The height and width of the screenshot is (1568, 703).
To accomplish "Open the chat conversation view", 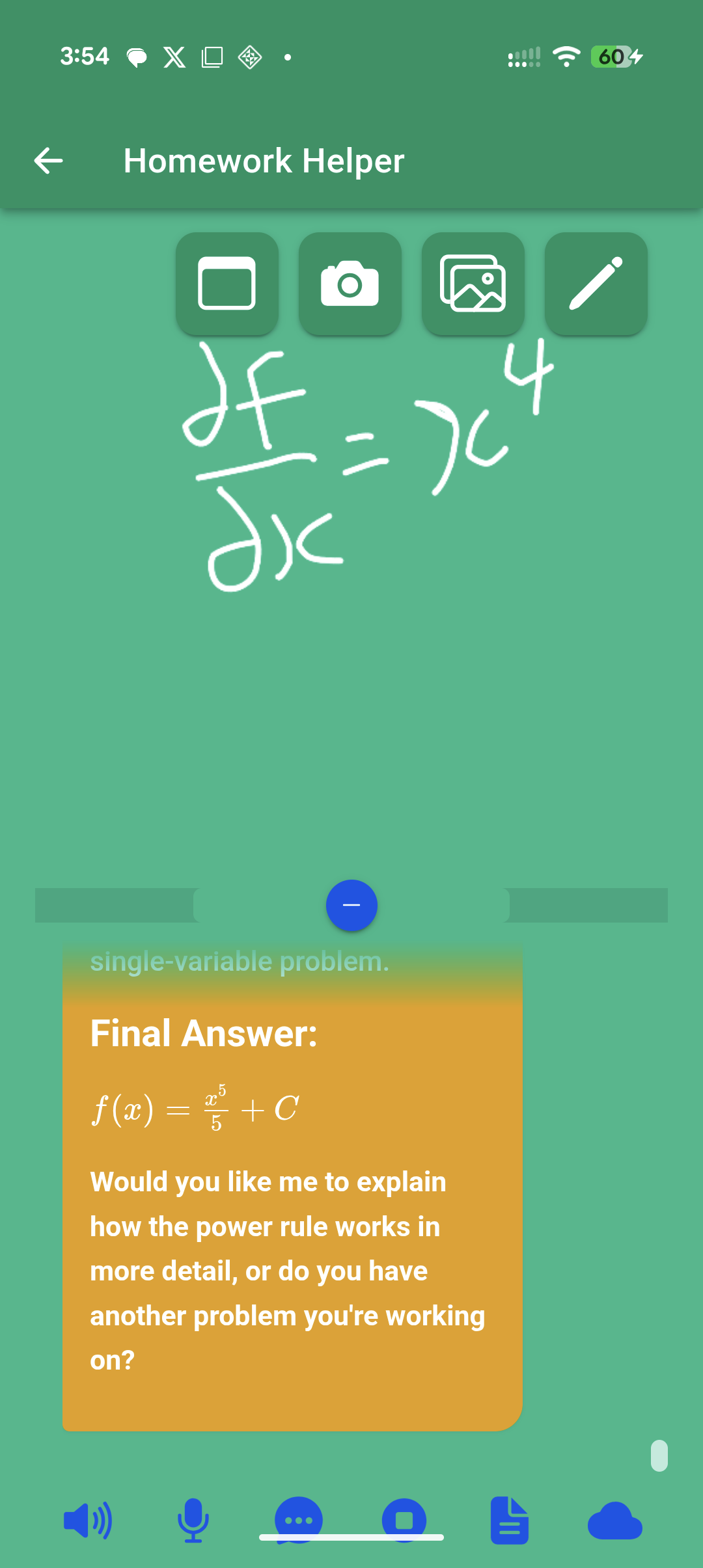I will [x=299, y=1519].
